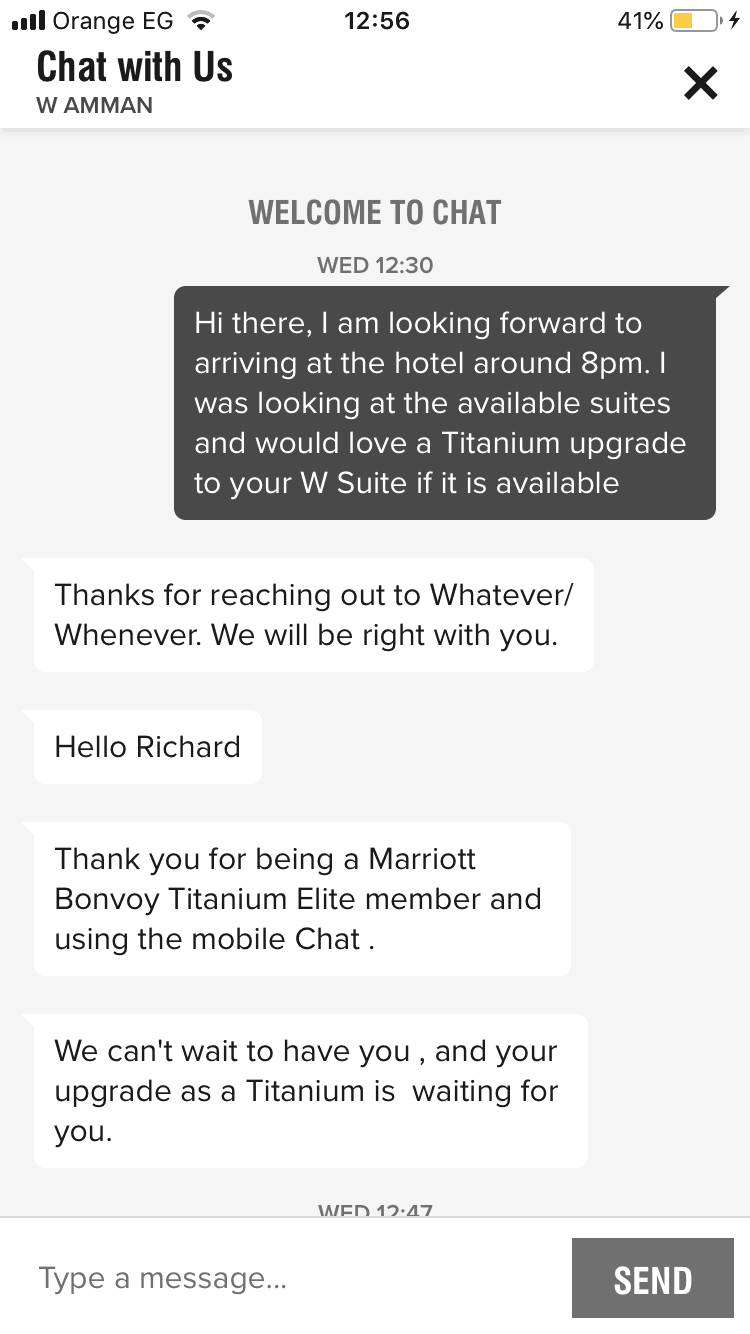Focus the Type a message field

[290, 1278]
